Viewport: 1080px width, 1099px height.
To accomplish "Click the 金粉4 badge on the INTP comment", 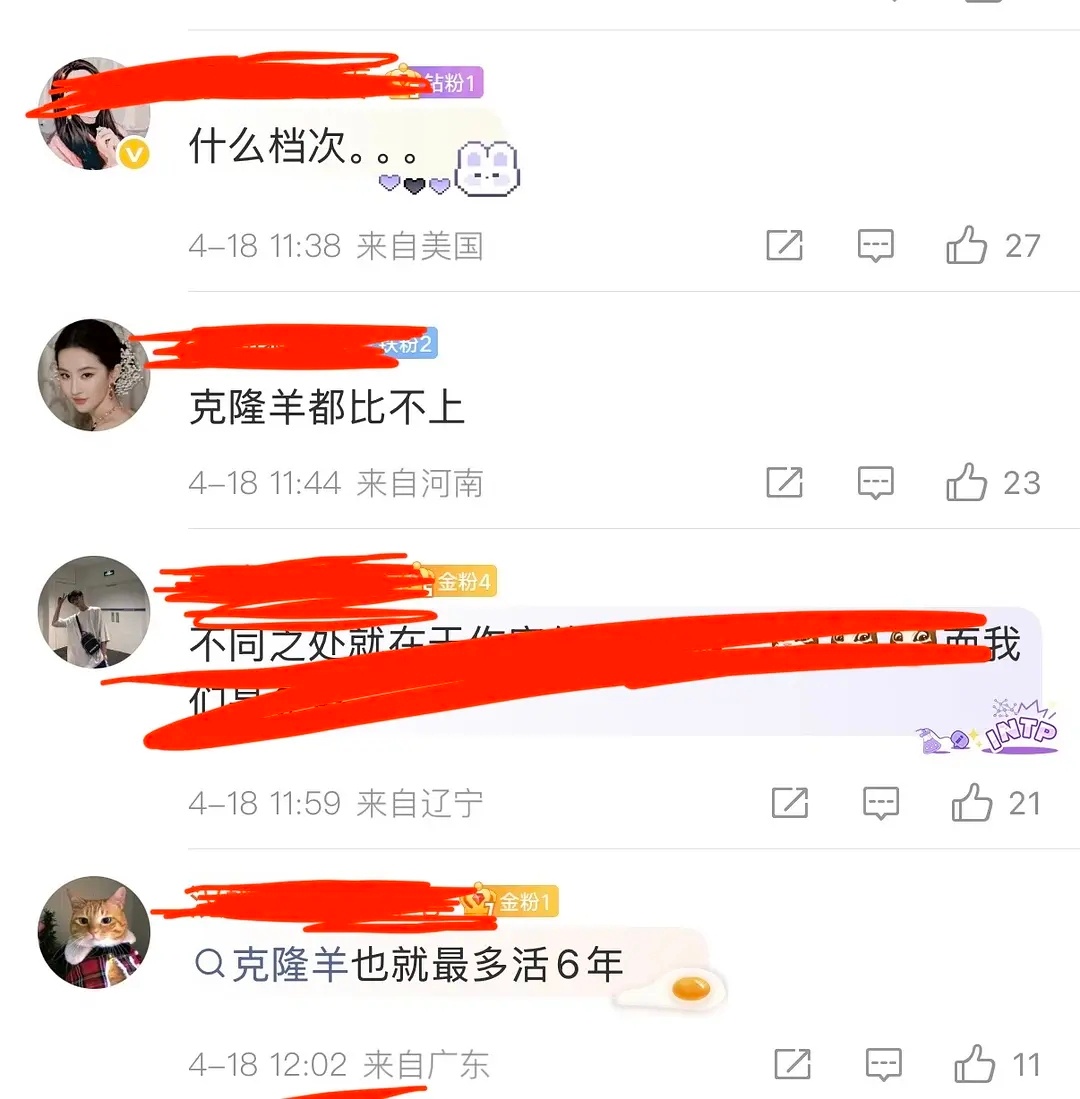I will (459, 579).
